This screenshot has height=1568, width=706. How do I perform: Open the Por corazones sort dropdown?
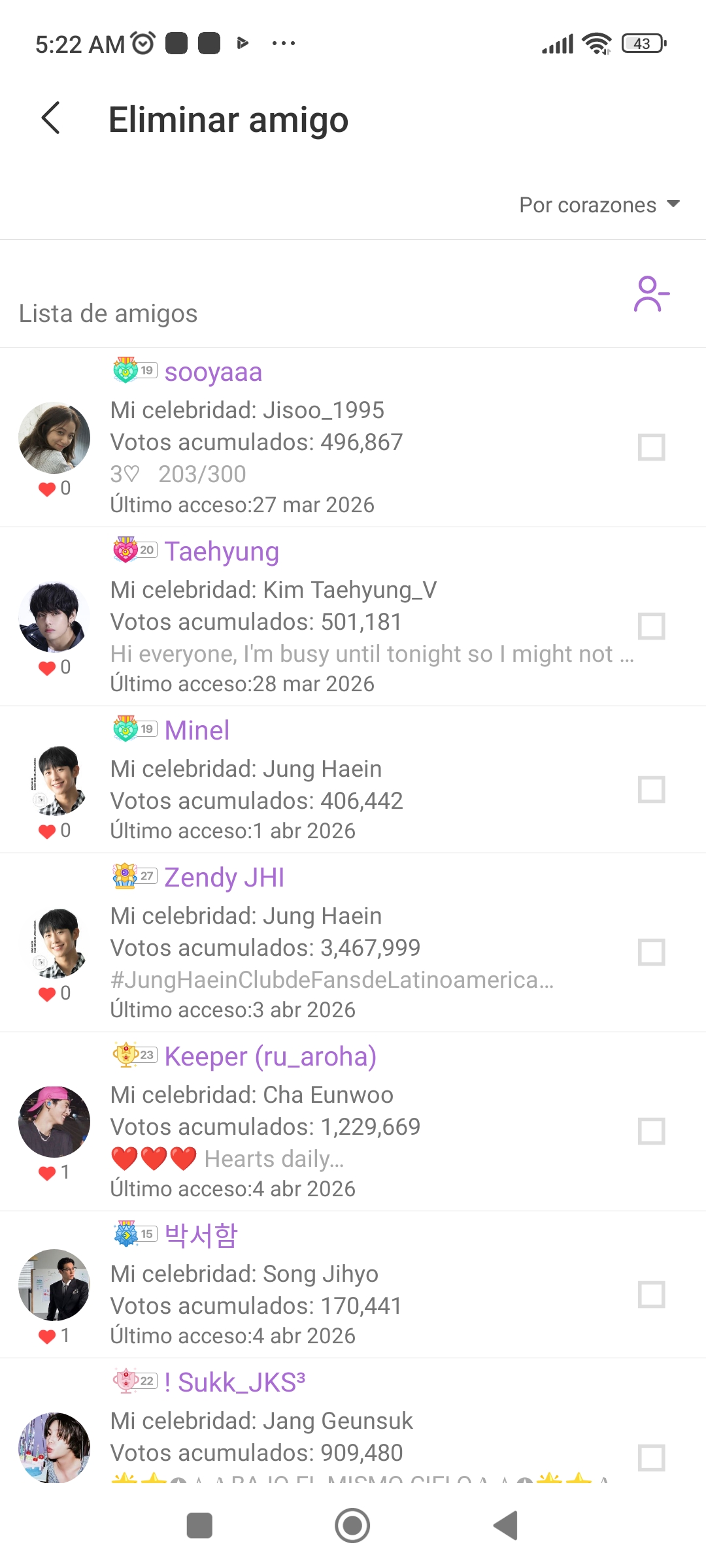[x=599, y=205]
